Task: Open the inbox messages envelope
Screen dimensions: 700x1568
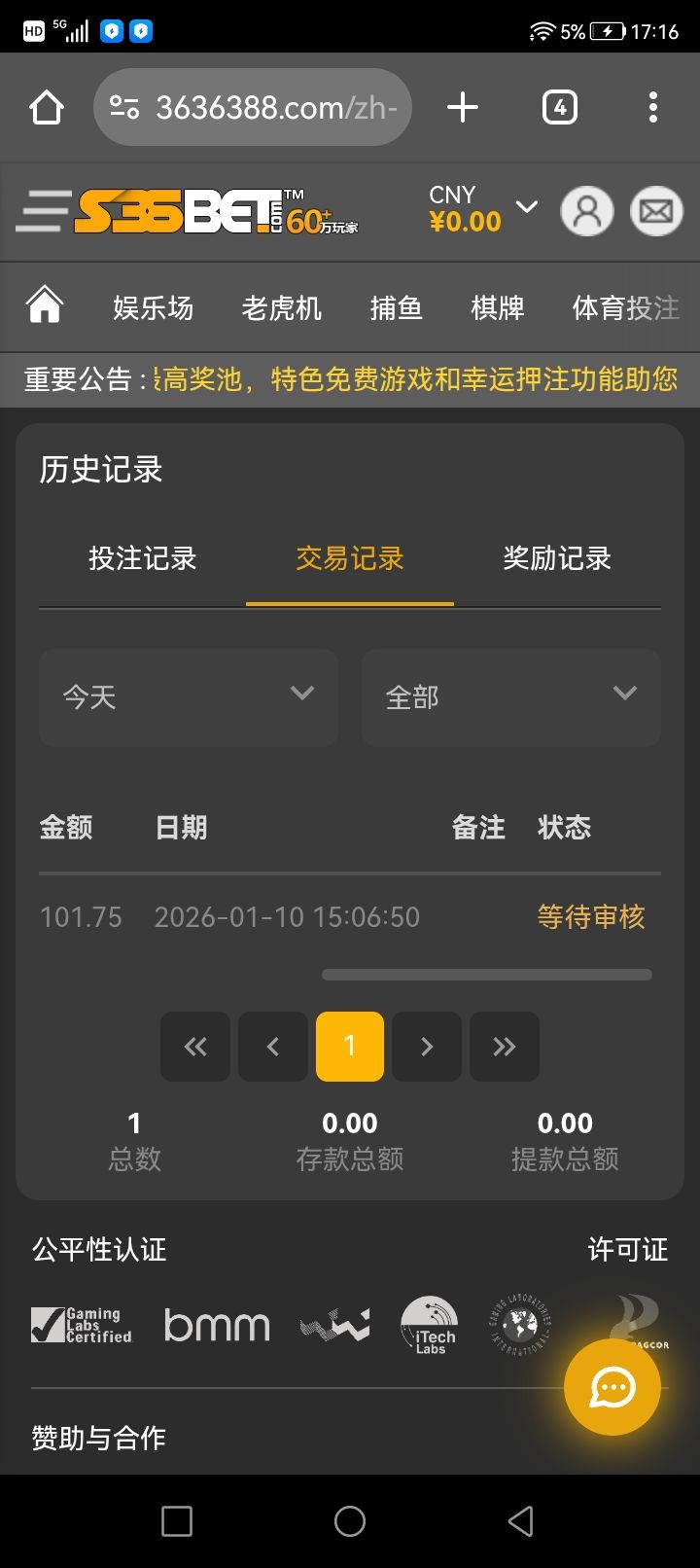Action: (656, 211)
